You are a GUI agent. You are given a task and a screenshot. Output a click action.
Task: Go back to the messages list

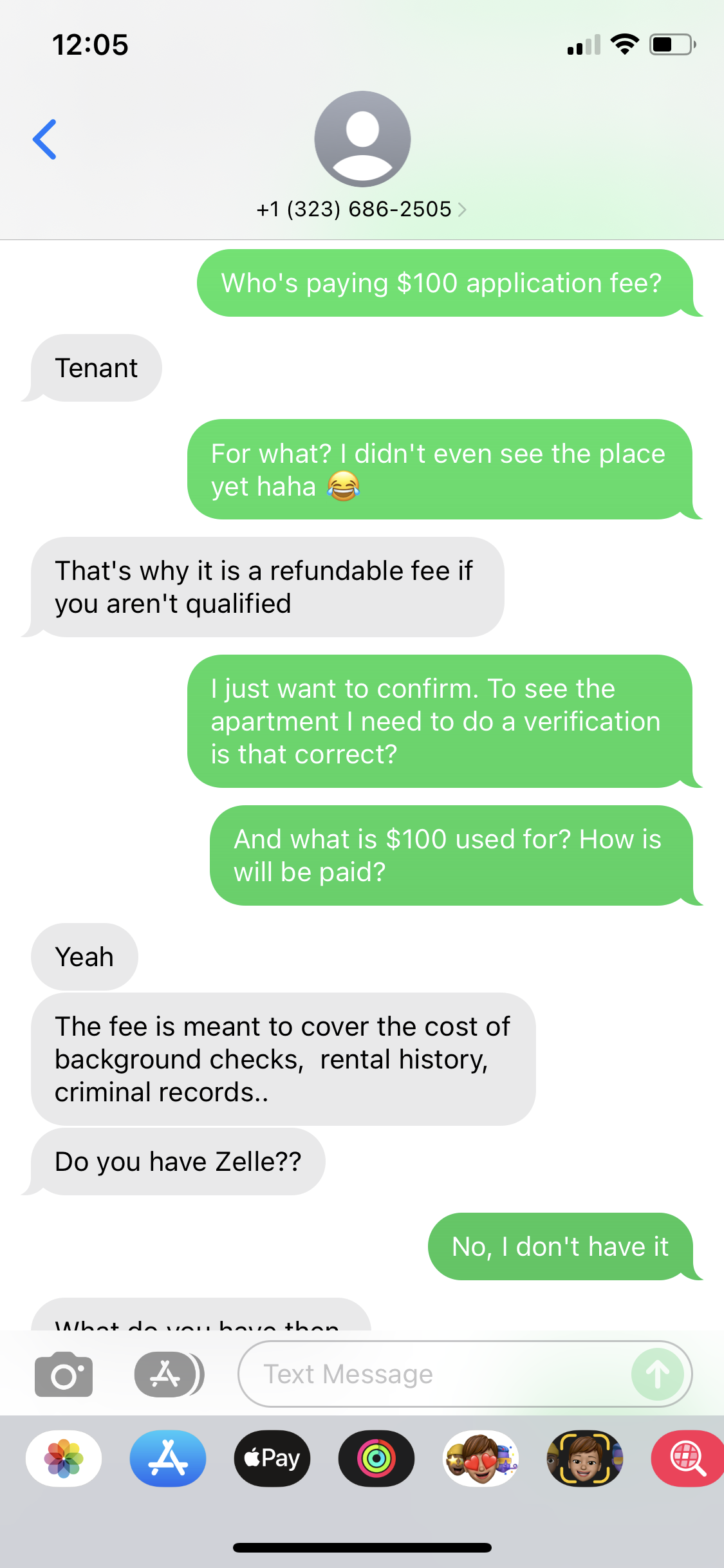tap(44, 139)
